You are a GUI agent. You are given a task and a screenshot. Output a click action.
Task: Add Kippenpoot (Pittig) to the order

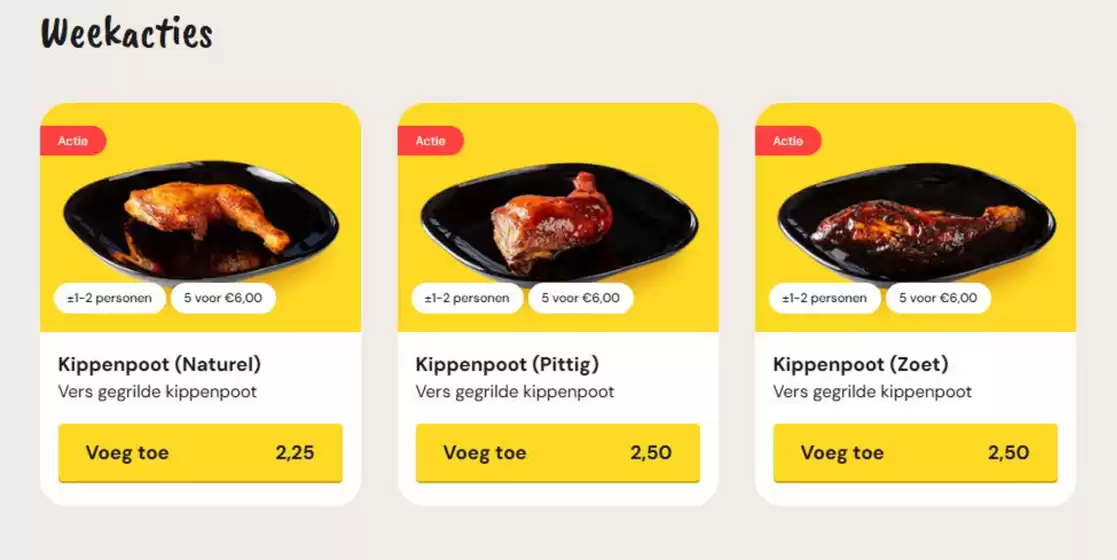pyautogui.click(x=557, y=453)
